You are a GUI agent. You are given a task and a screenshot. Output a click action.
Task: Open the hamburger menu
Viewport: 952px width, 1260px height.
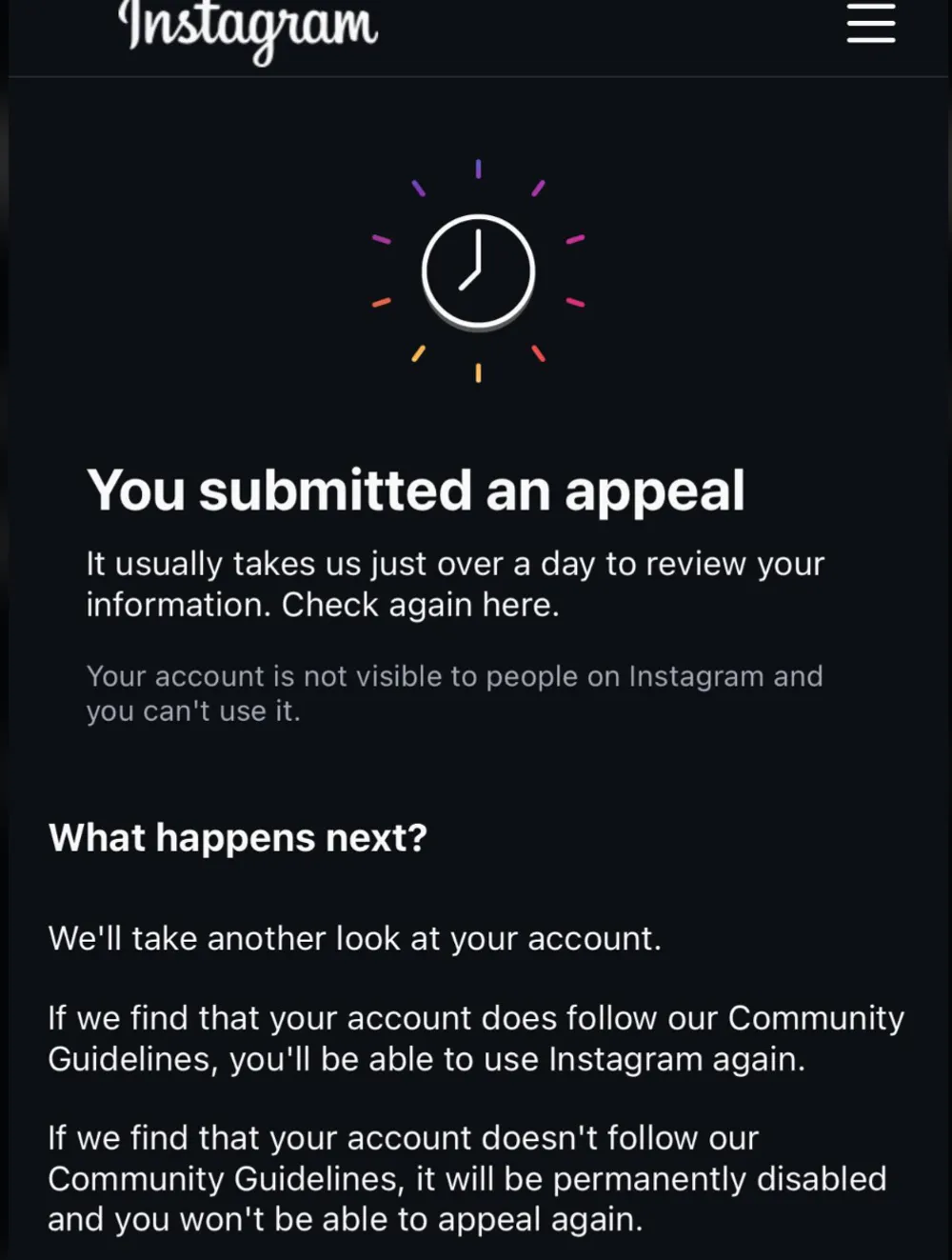pos(870,23)
